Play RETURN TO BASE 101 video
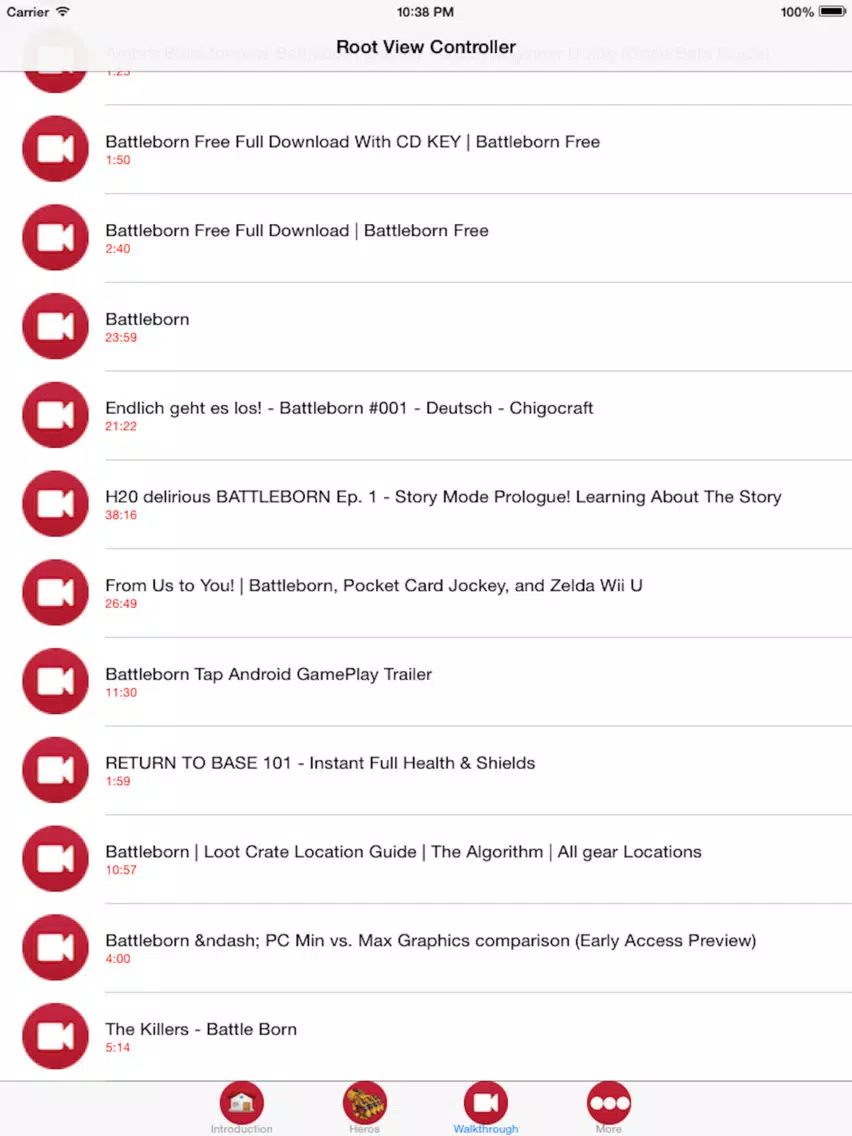 pos(426,771)
